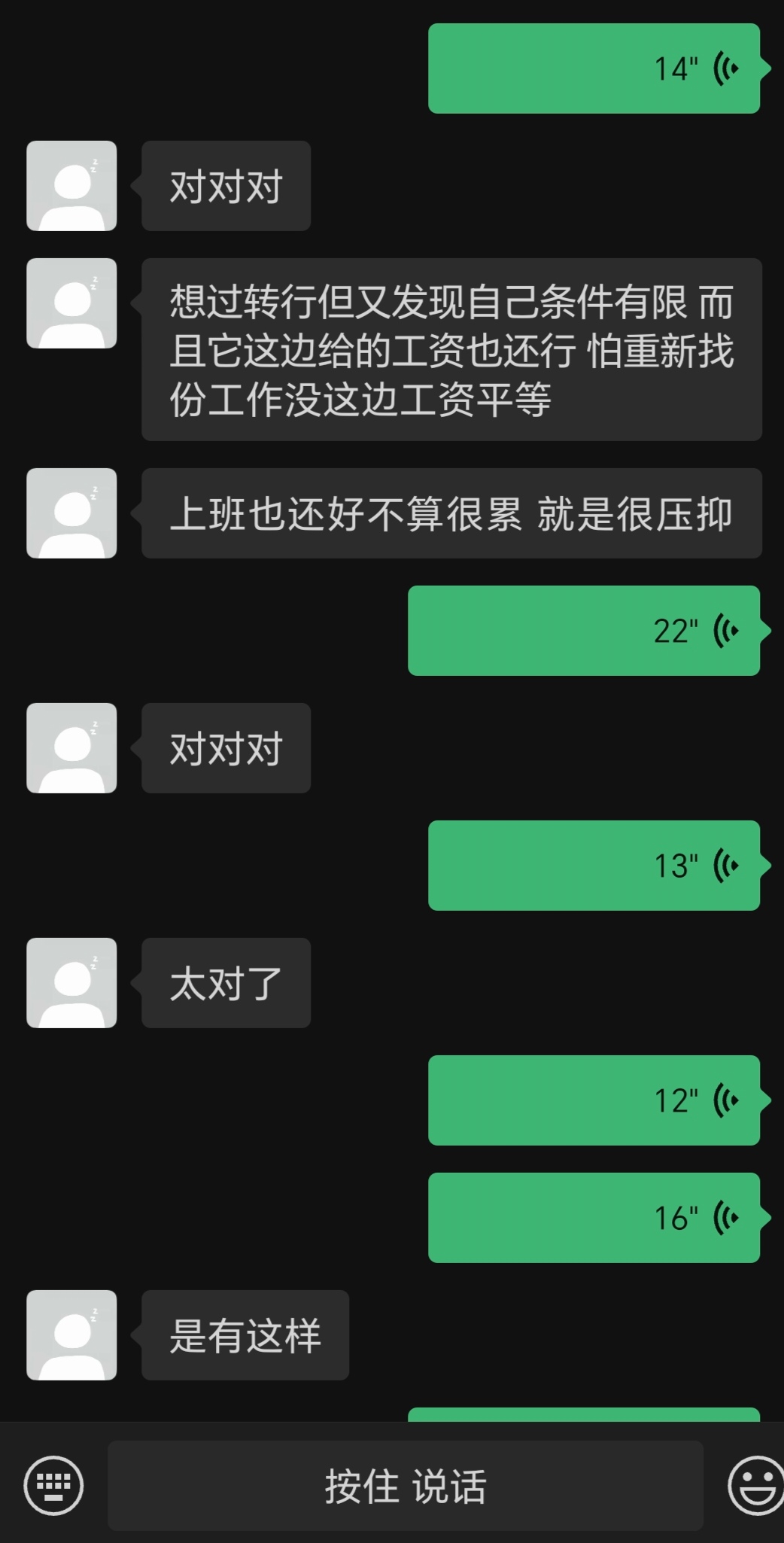784x1543 pixels.
Task: Open contact avatar beside 太对了 message
Action: 71,983
